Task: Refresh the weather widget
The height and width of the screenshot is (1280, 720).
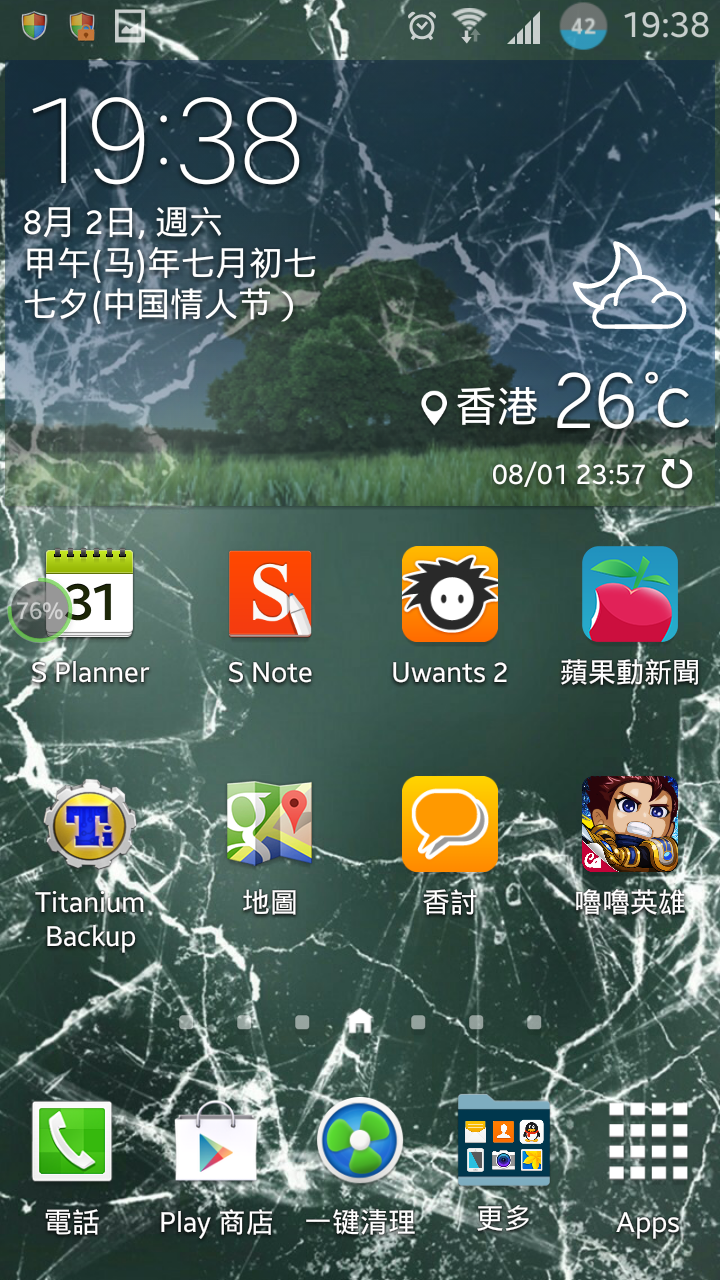Action: click(x=677, y=474)
